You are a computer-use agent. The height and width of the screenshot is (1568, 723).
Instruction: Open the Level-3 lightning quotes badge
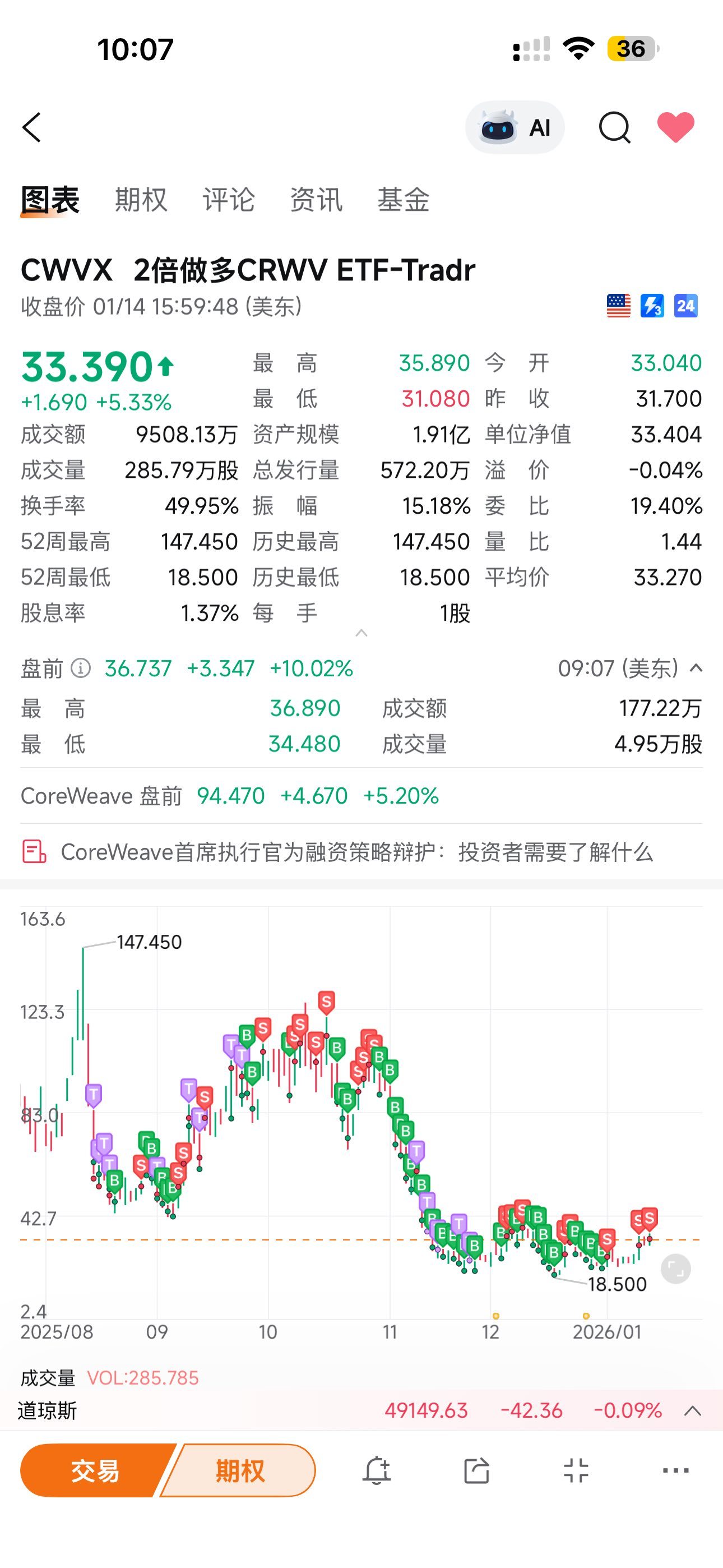coord(651,306)
